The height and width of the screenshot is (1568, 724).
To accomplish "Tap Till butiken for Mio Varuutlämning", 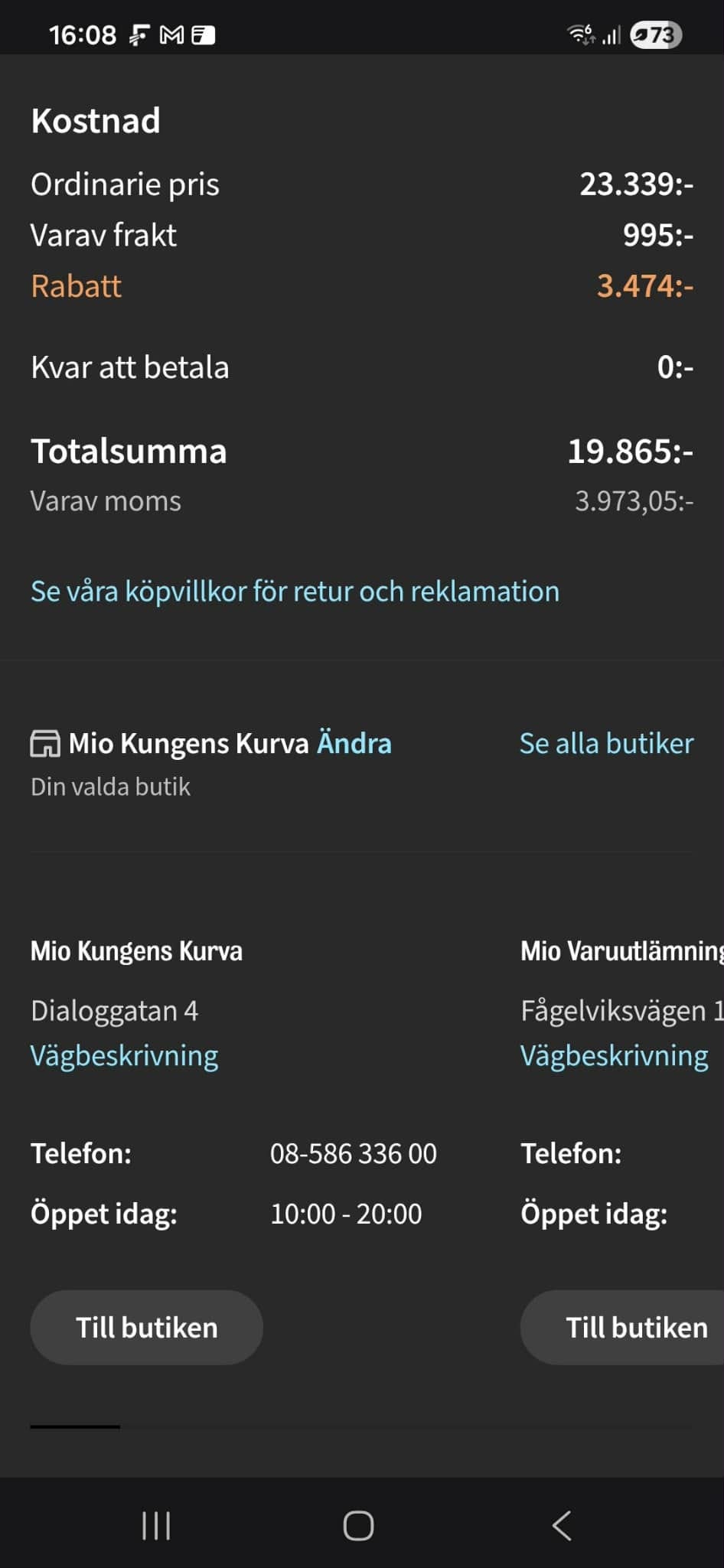I will pos(622,1327).
